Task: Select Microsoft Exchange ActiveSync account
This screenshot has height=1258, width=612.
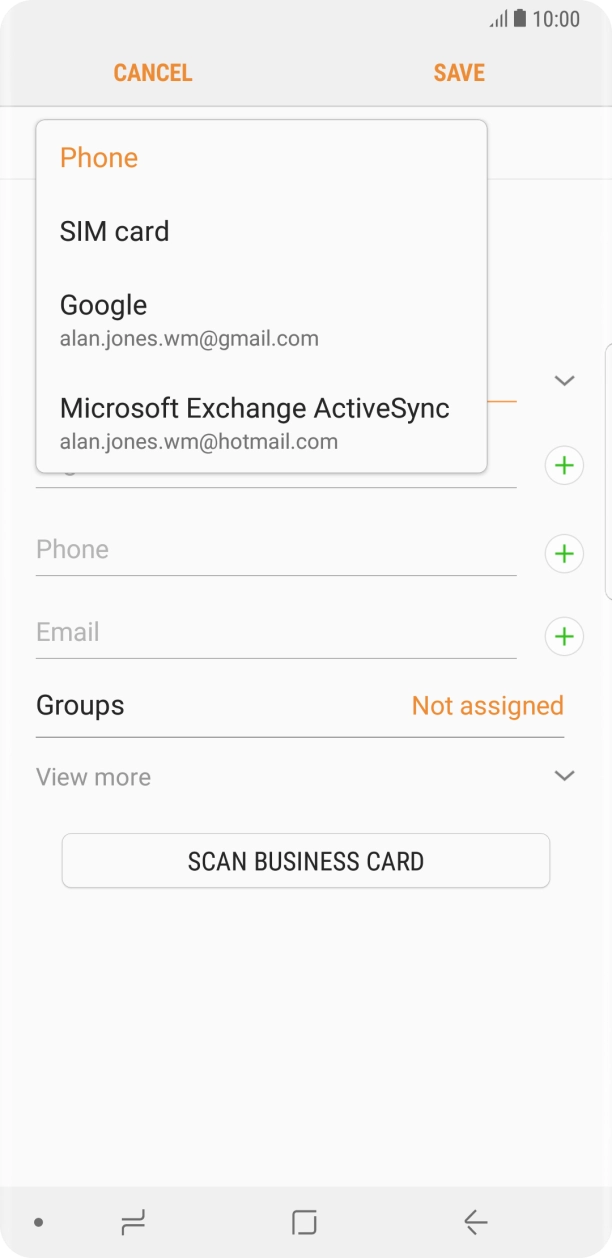Action: click(x=261, y=422)
